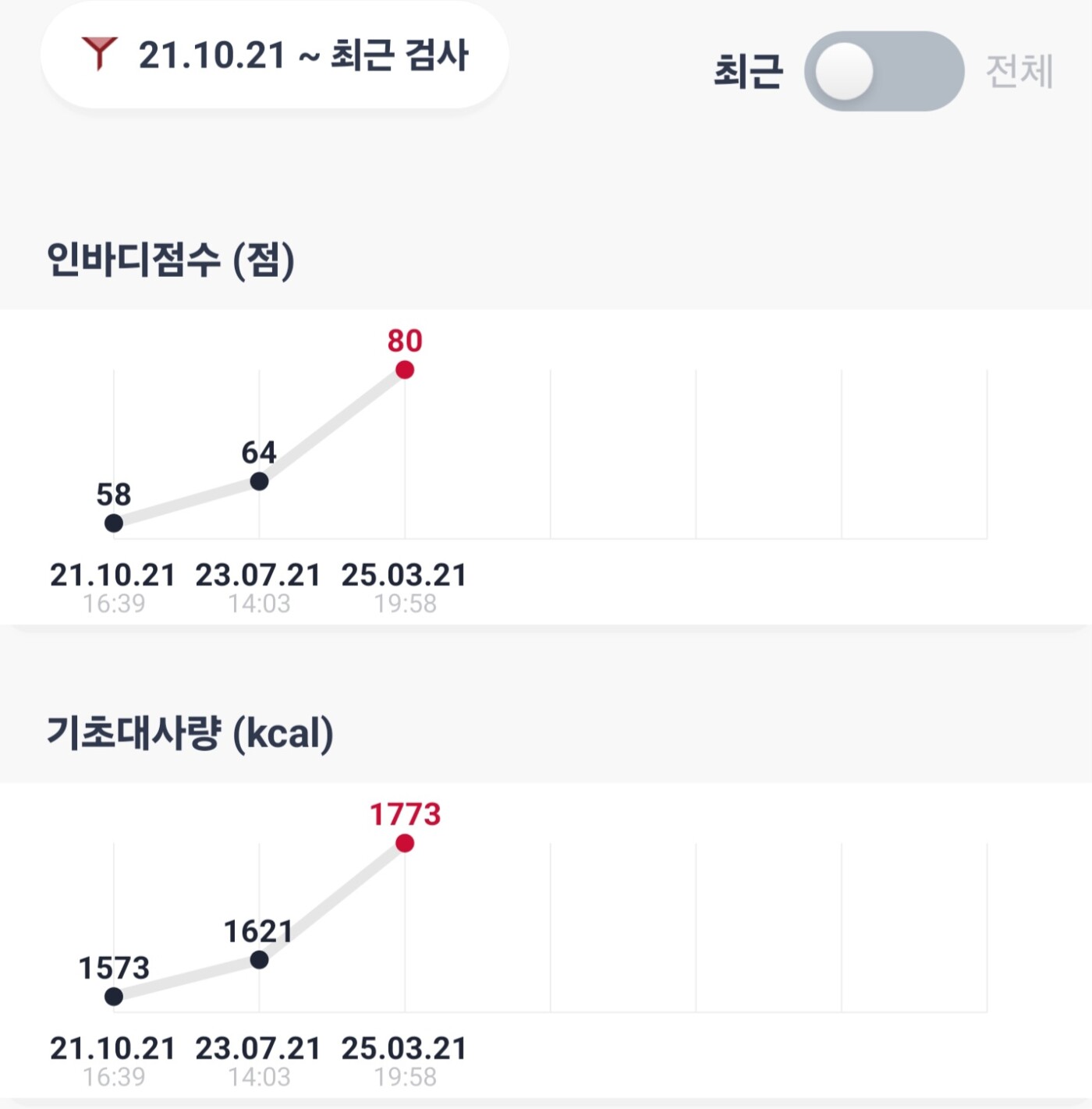Select the 58 point in 인바디점수 chart

coord(114,523)
